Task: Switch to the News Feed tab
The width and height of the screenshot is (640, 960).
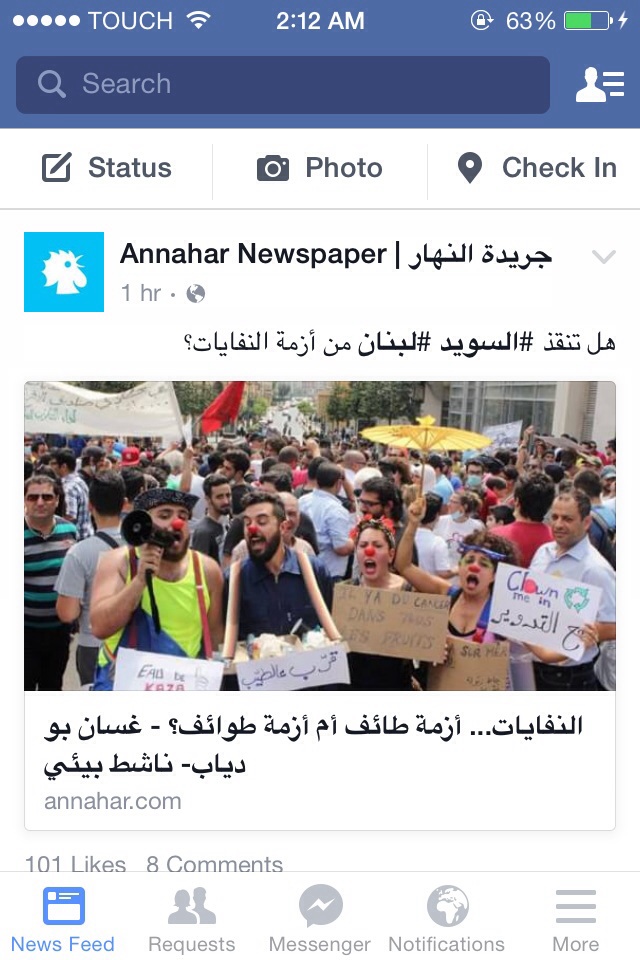Action: coord(63,920)
